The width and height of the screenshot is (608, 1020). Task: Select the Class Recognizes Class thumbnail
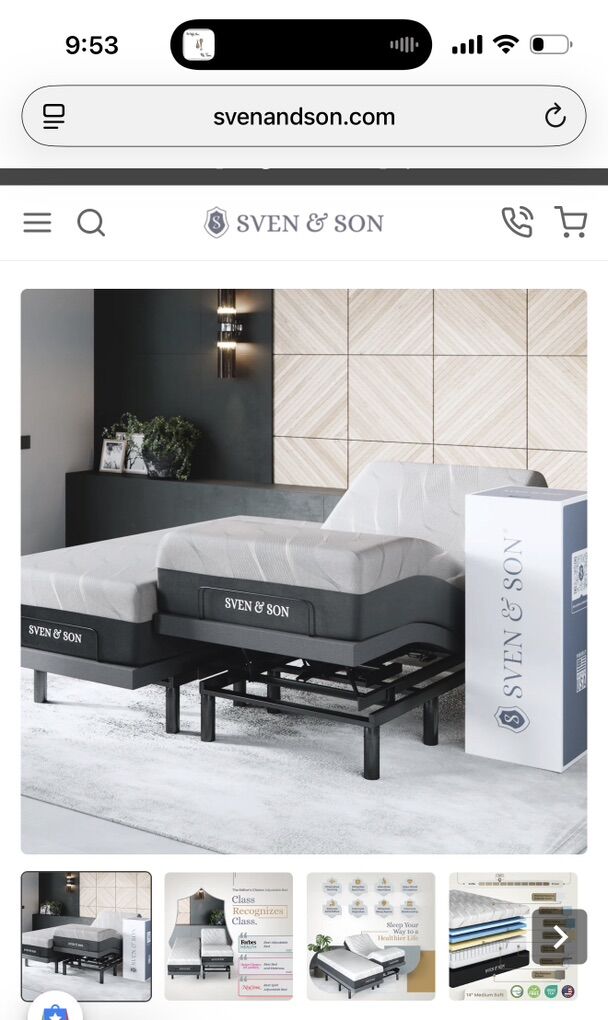(229, 936)
